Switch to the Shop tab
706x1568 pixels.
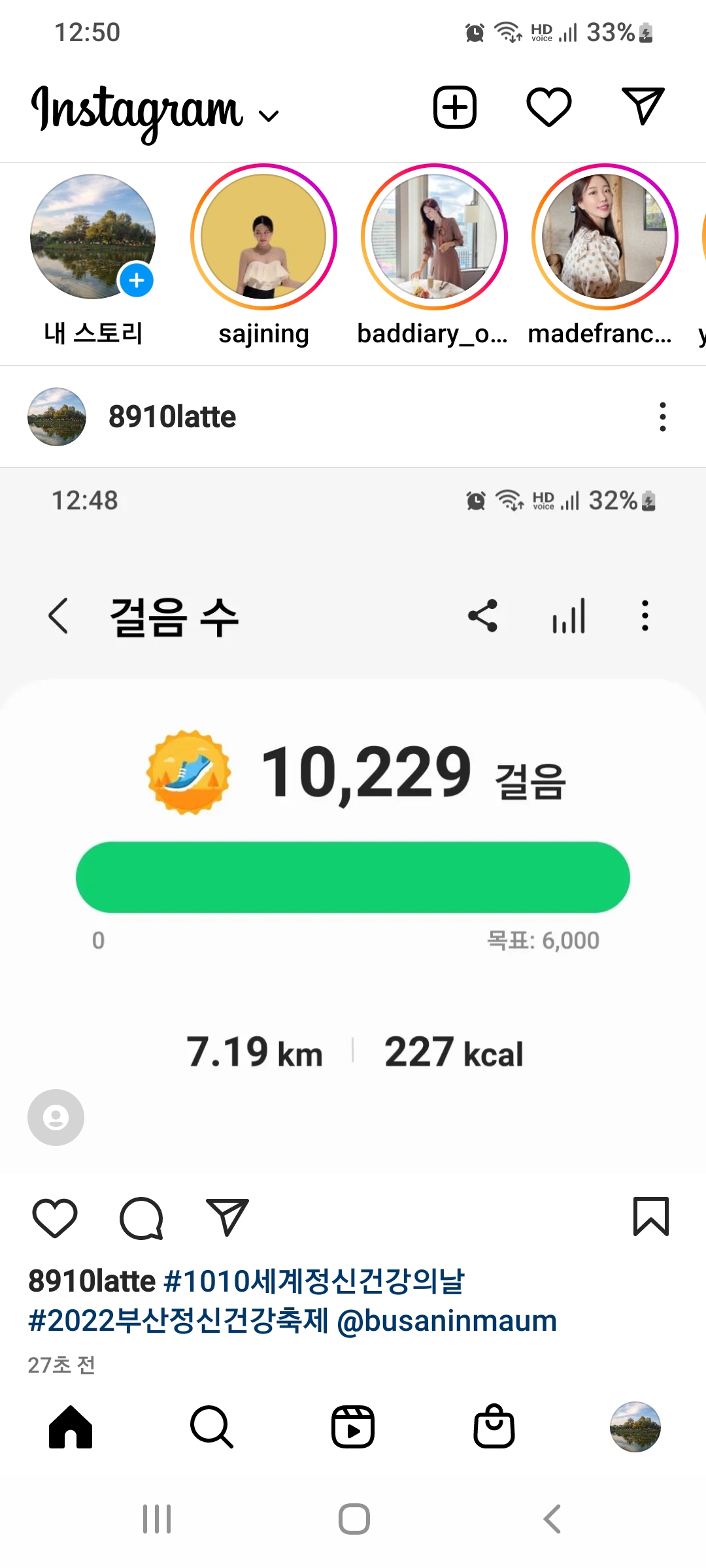tap(494, 1427)
